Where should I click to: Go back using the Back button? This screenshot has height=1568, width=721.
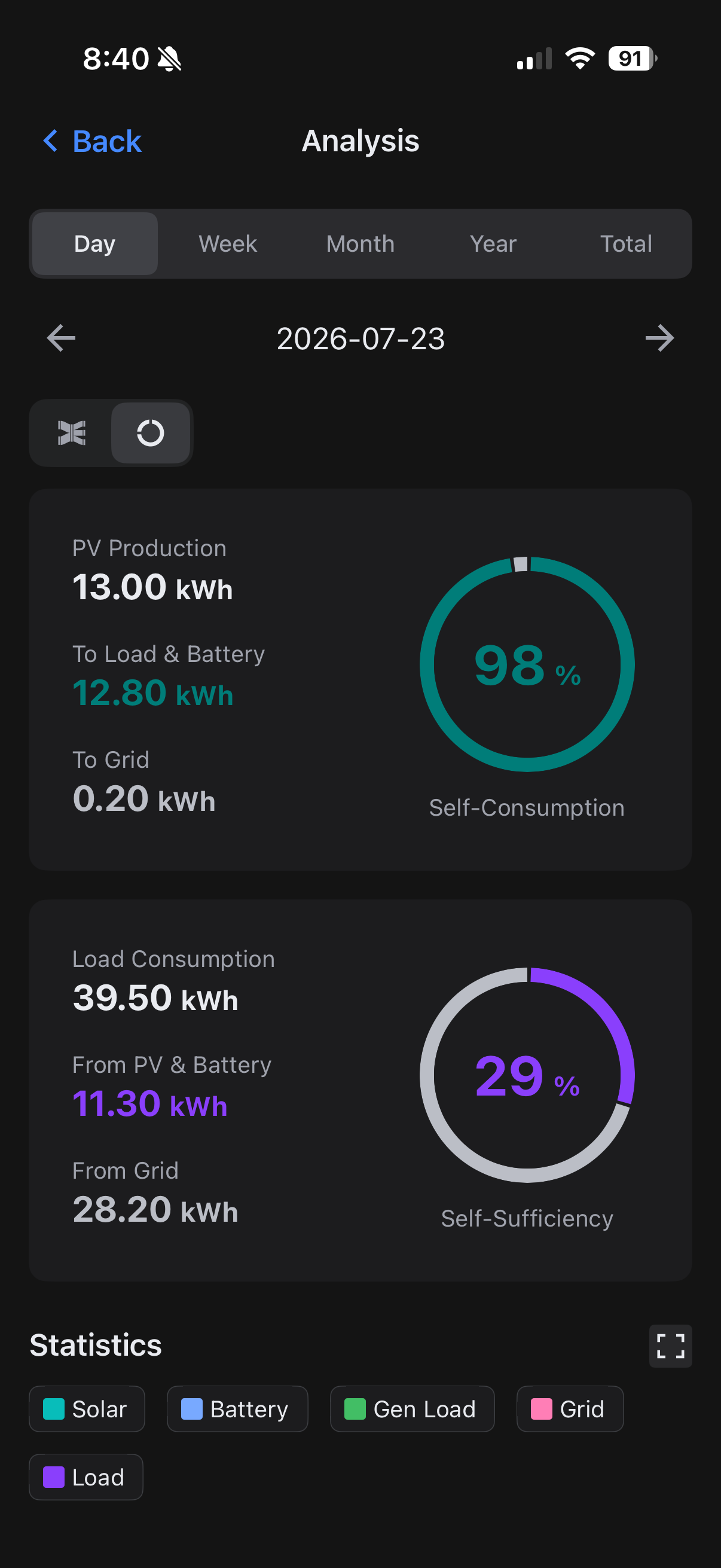pos(93,141)
